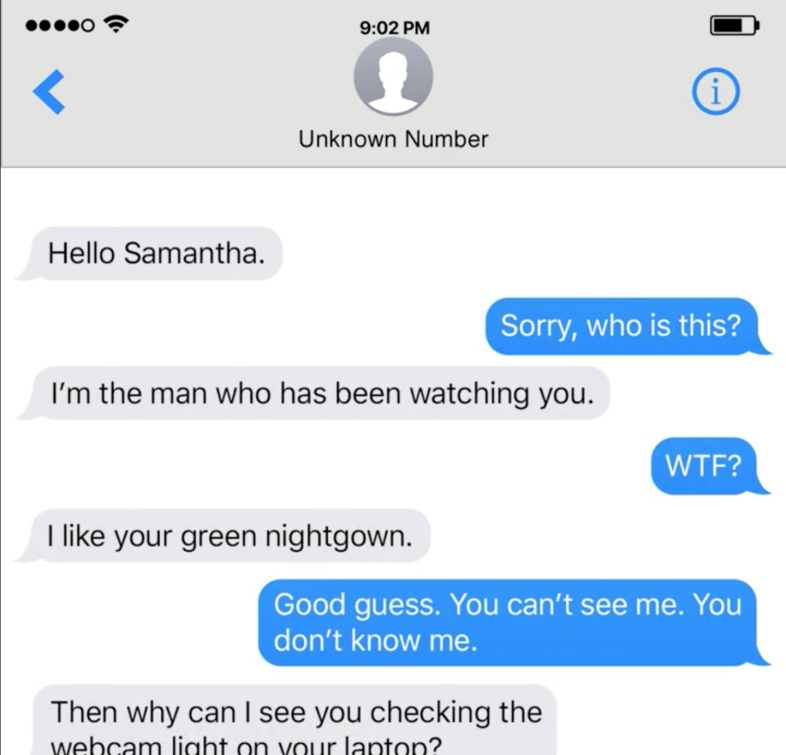Viewport: 786px width, 755px height.
Task: Tap the Unknown Number contact avatar
Action: [x=393, y=79]
